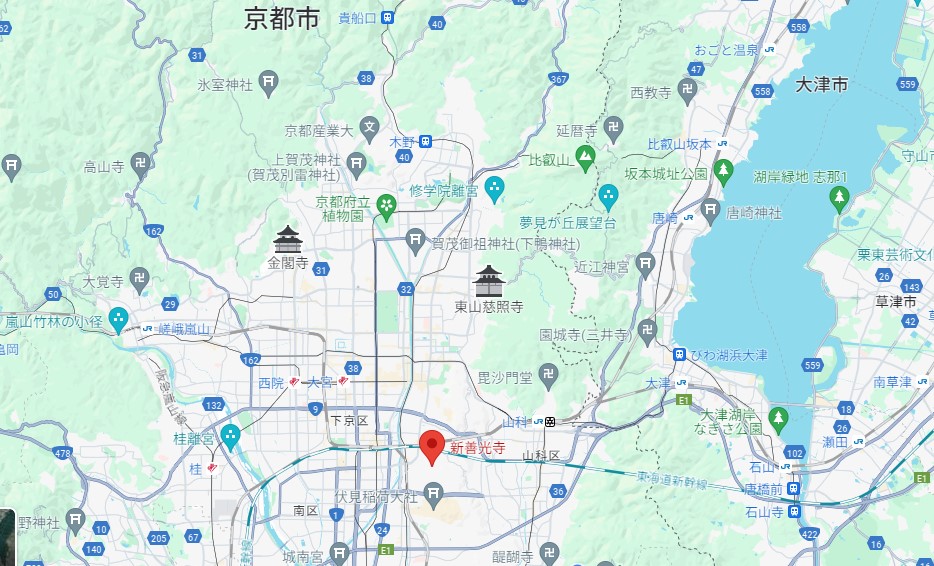This screenshot has width=934, height=566.
Task: Open the 延暦寺 temple marker
Action: point(617,131)
